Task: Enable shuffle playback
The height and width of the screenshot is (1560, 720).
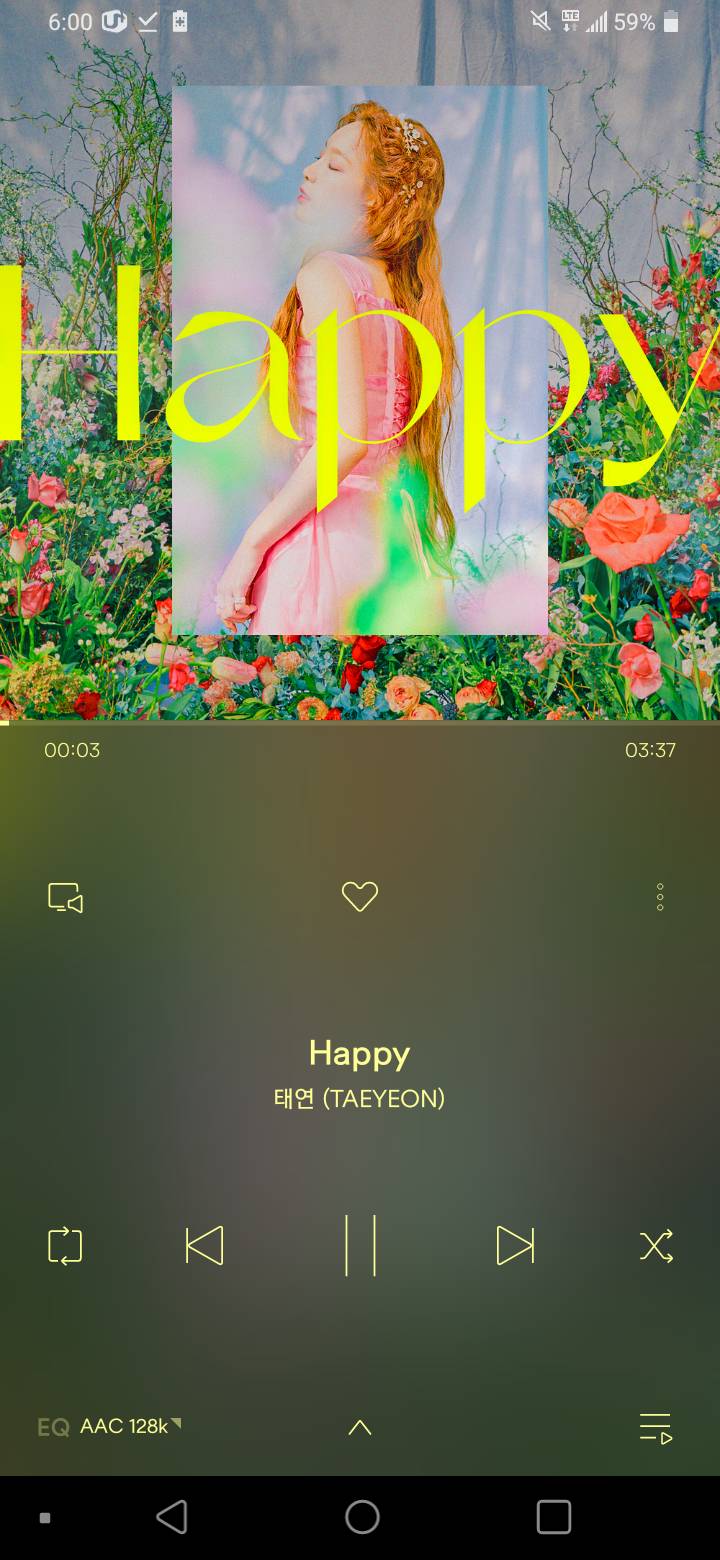Action: click(656, 1246)
